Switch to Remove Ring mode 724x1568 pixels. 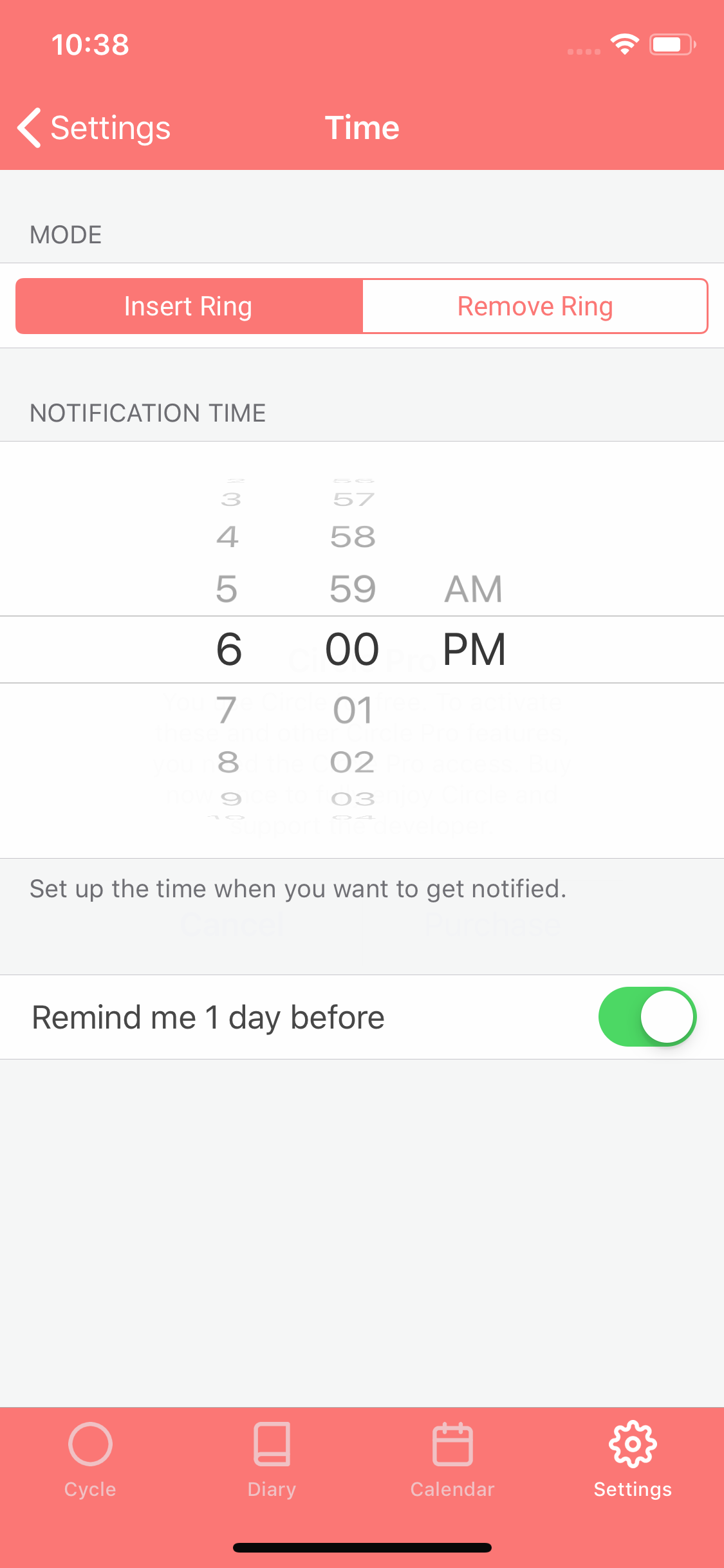(x=535, y=306)
